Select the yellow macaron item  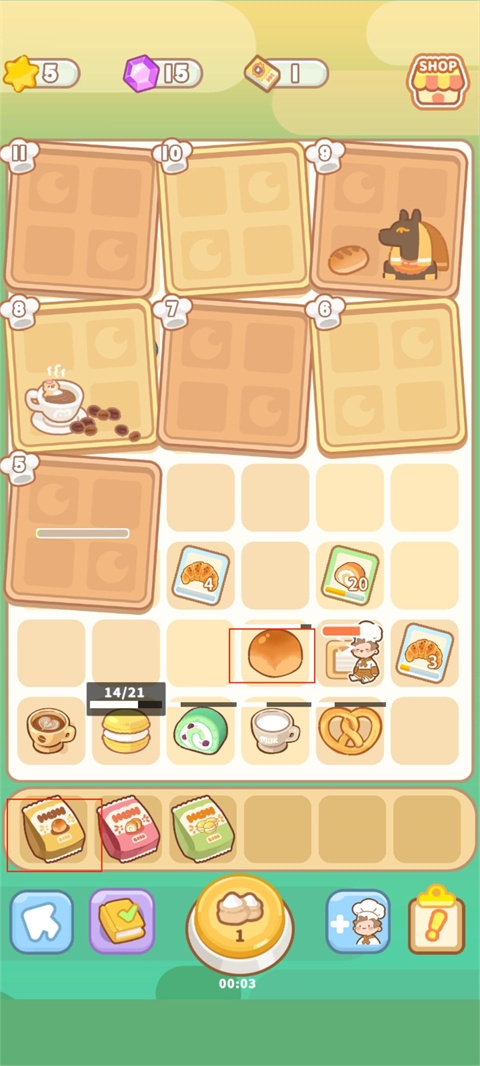point(126,732)
